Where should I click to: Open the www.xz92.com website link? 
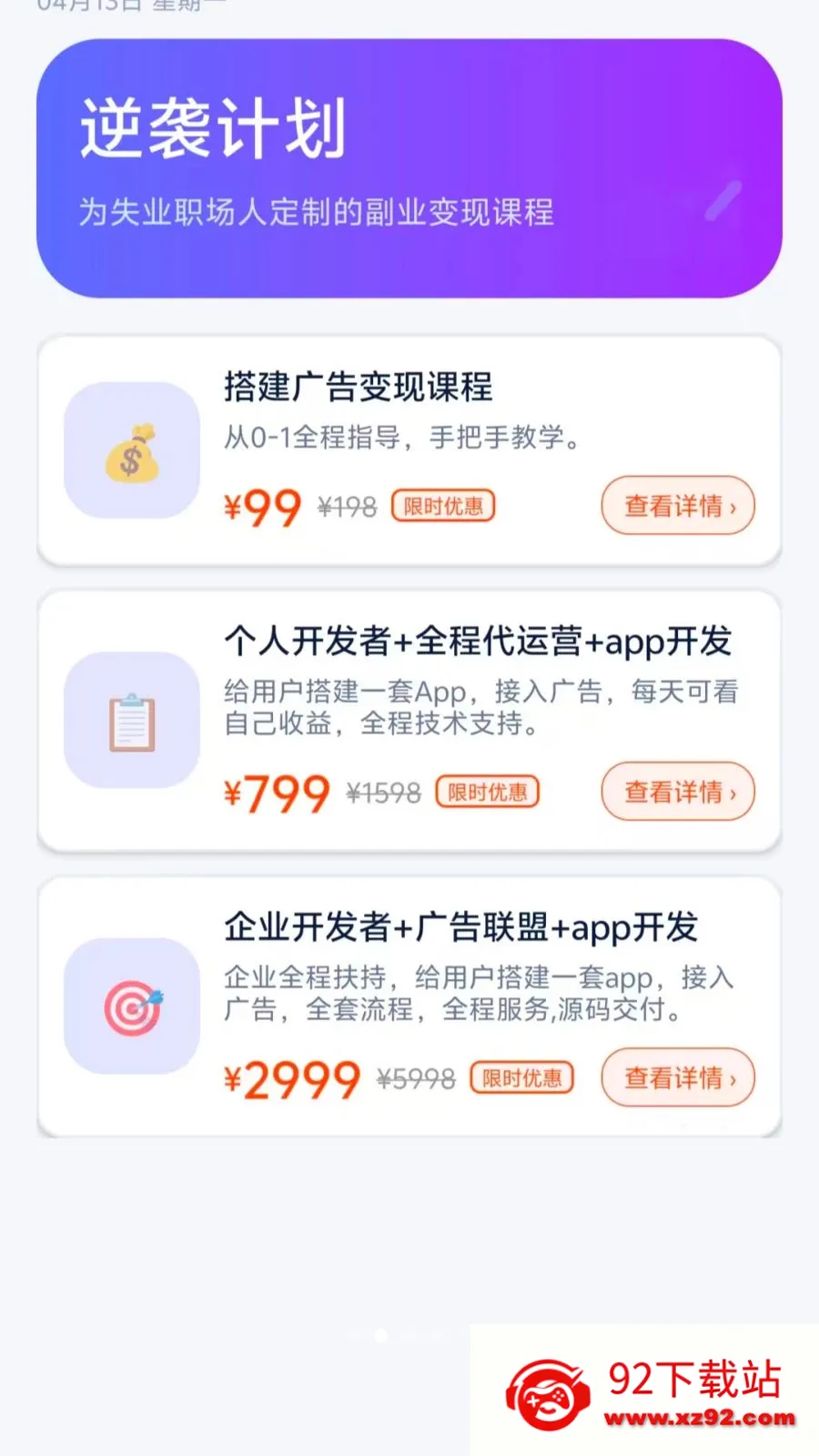point(701,1418)
